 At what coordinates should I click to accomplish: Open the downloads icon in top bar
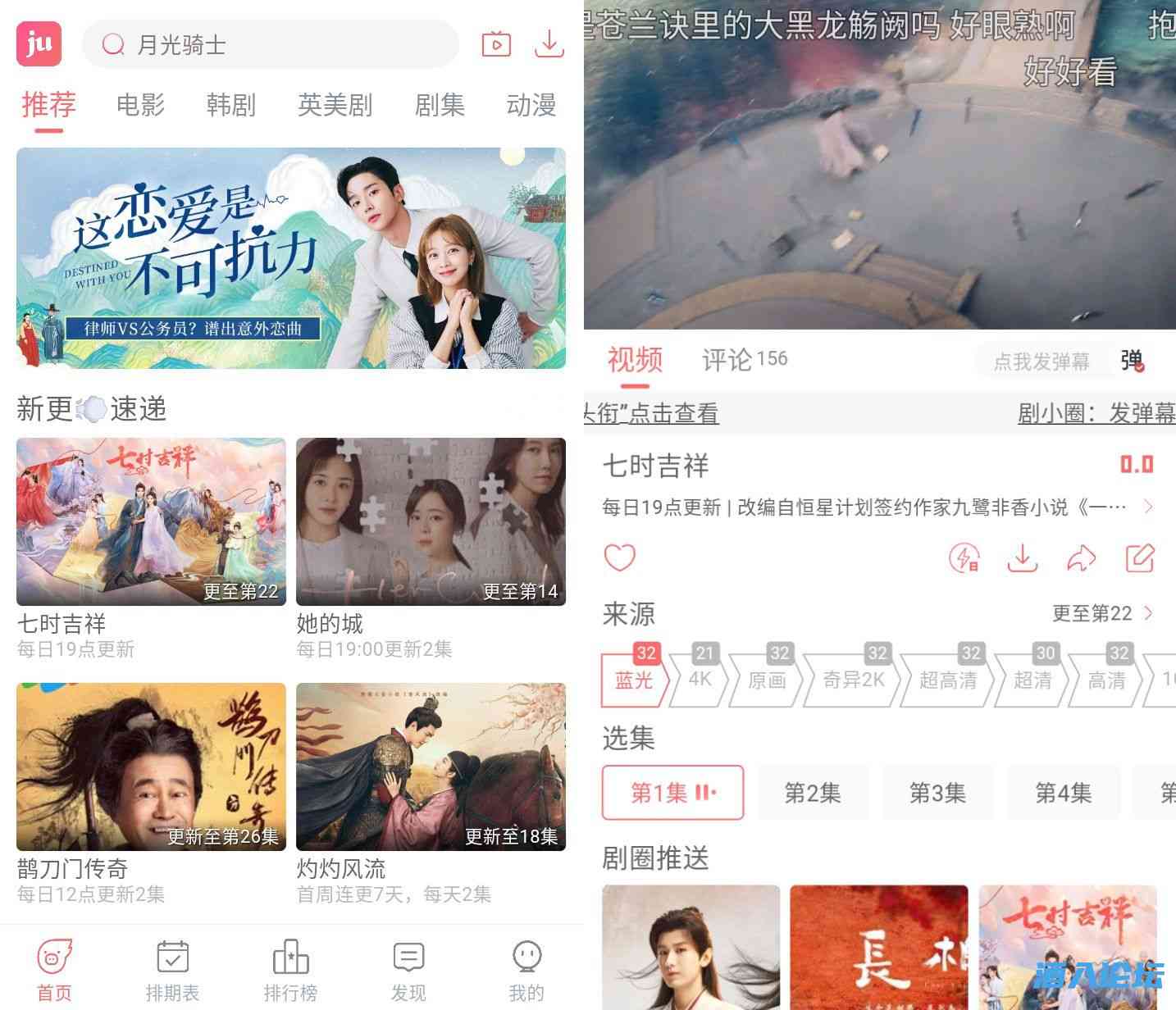point(549,44)
